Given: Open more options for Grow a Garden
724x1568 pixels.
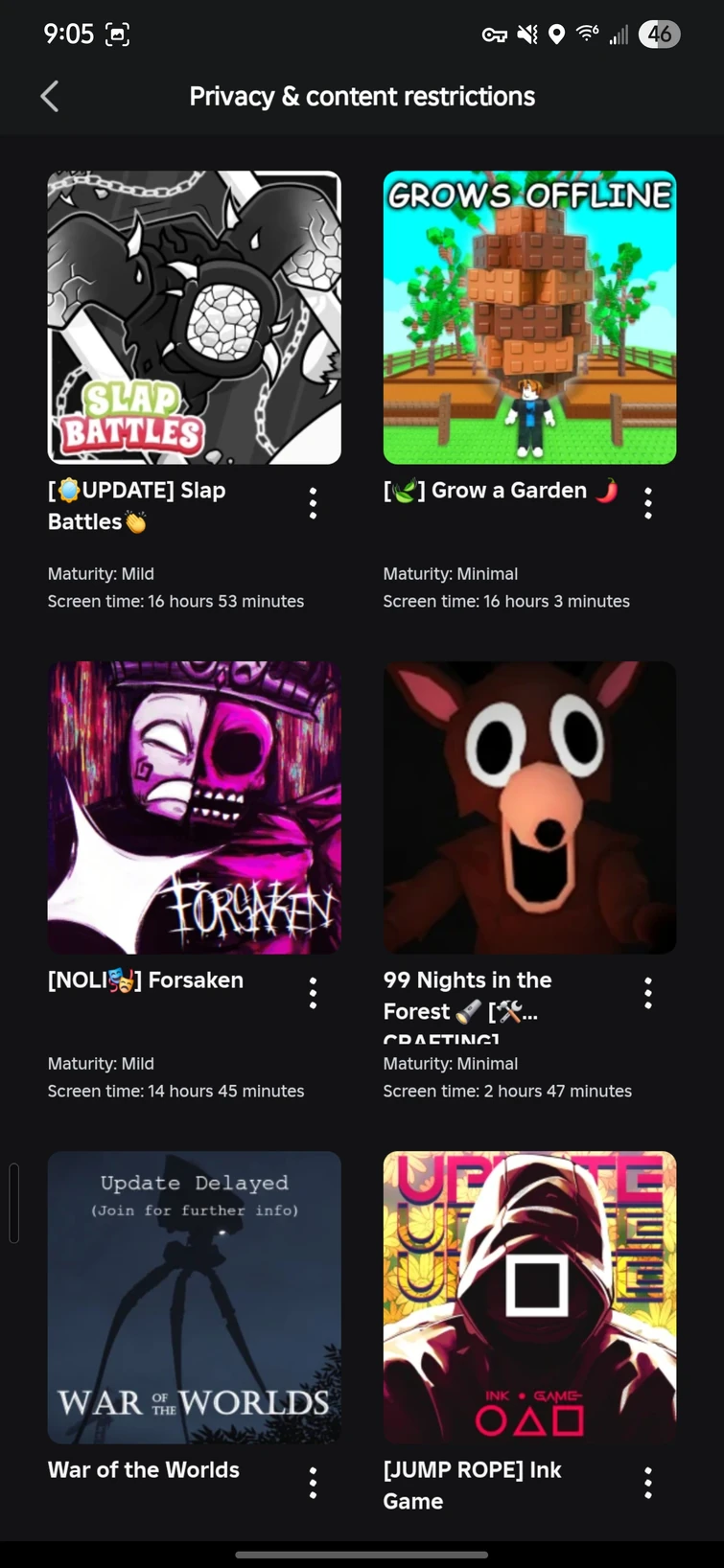Looking at the screenshot, I should click(648, 503).
